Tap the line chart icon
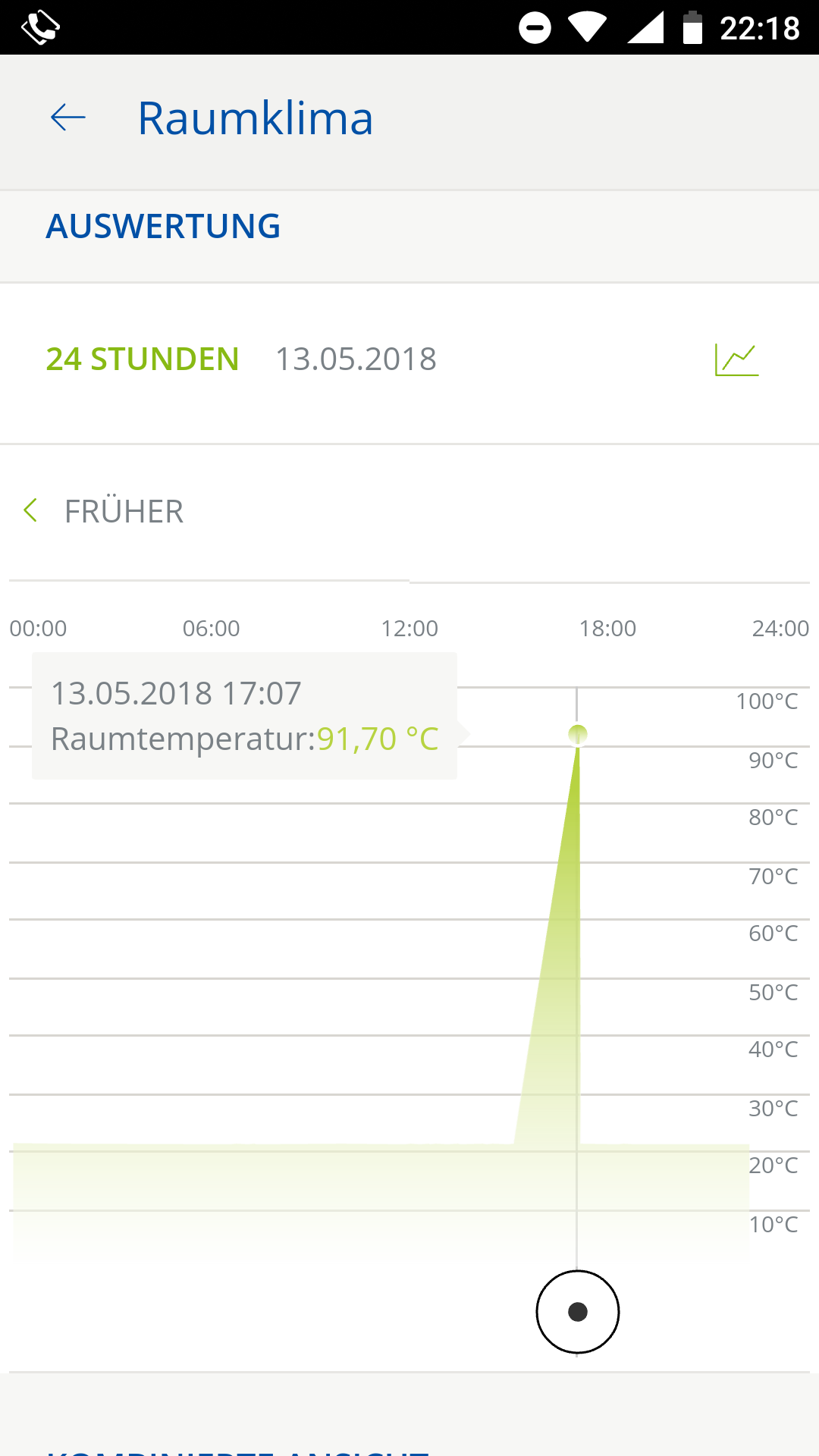 click(736, 359)
